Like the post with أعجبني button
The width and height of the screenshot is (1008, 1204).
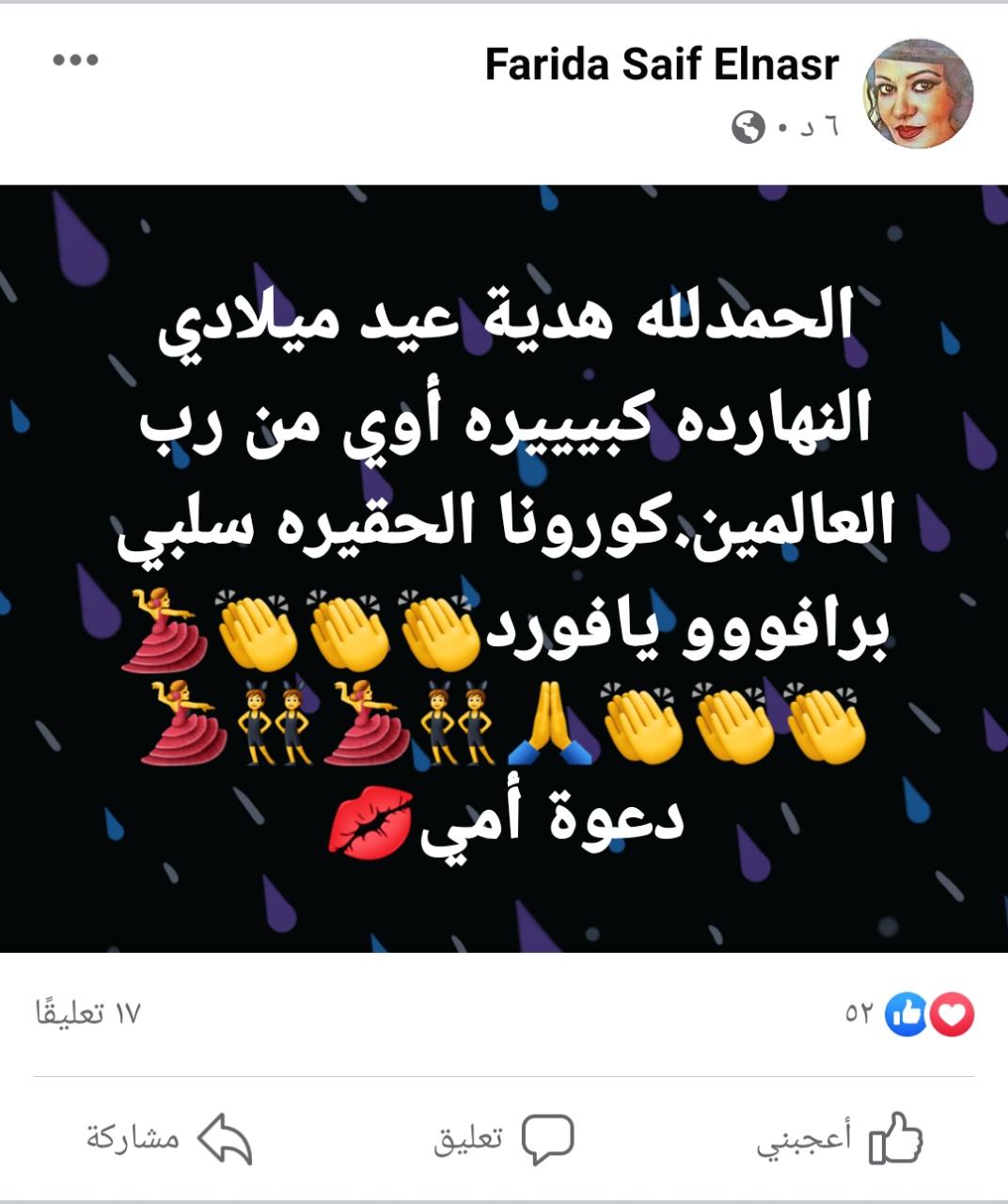(x=840, y=1139)
